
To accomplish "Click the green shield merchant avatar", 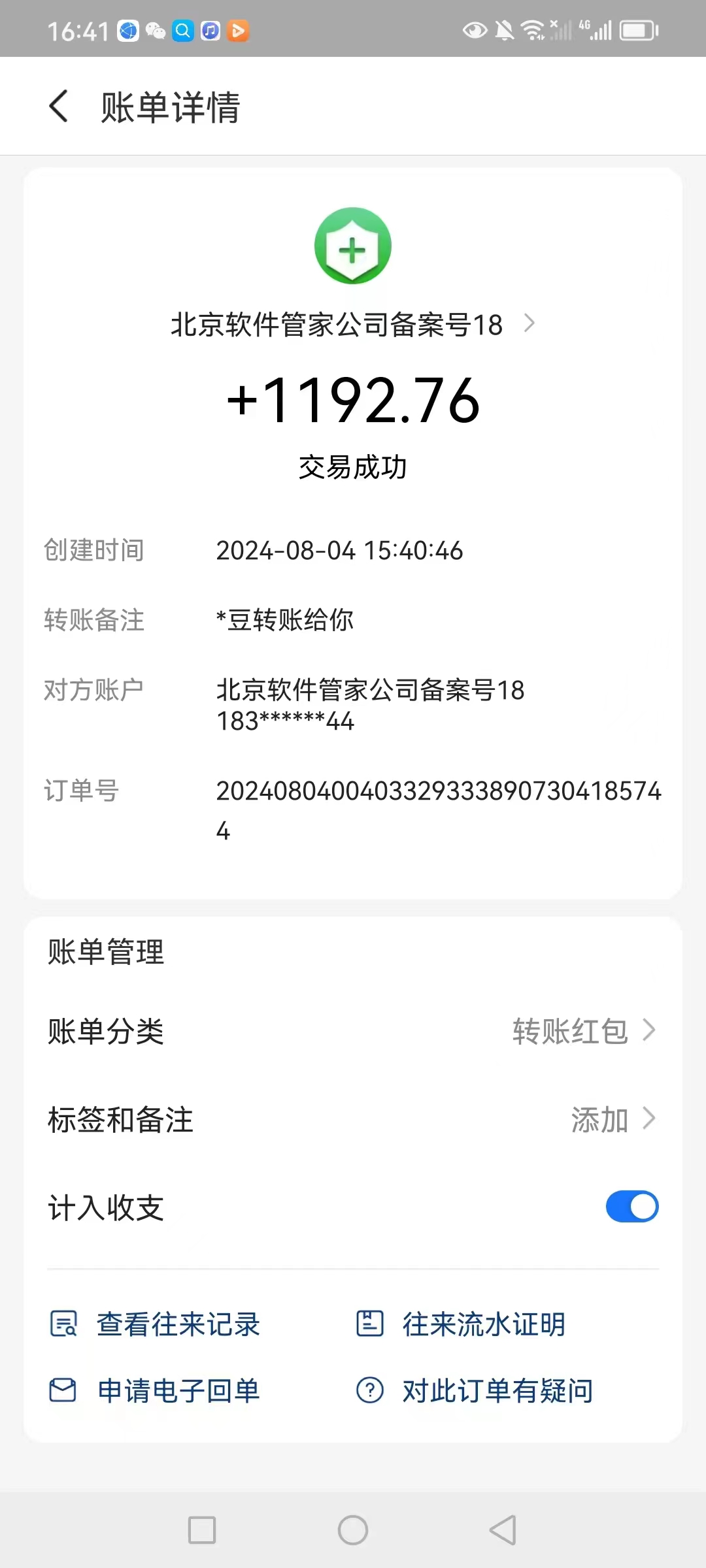I will [x=353, y=245].
